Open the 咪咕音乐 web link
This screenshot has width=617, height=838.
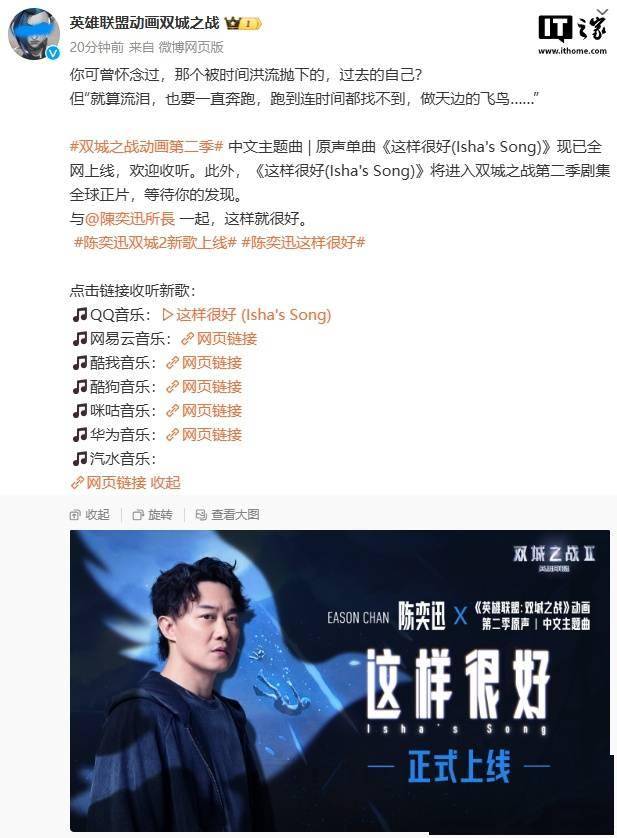pos(204,411)
